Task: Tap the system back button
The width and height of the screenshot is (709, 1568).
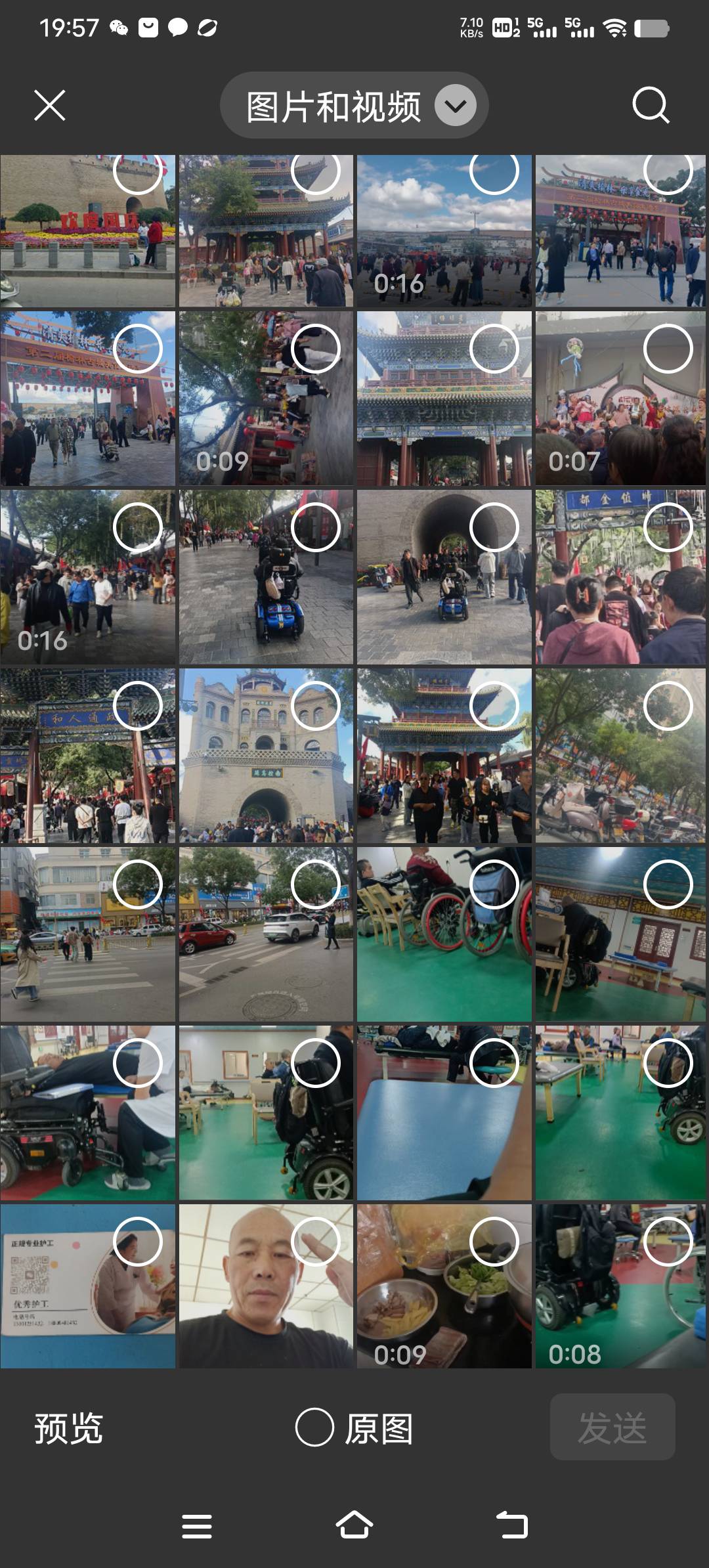Action: pos(512,1525)
